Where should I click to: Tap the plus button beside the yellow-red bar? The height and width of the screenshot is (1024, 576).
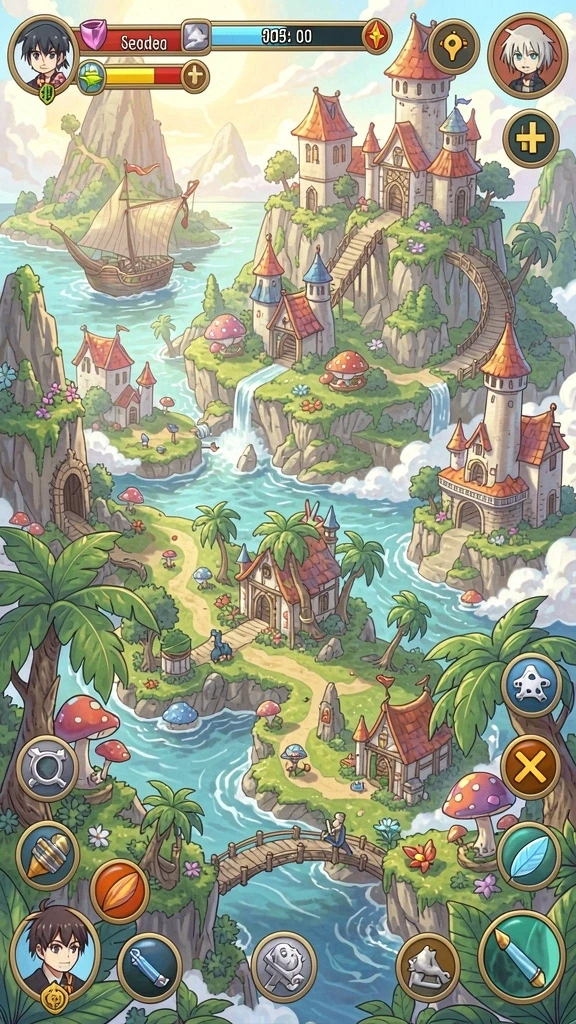[195, 76]
